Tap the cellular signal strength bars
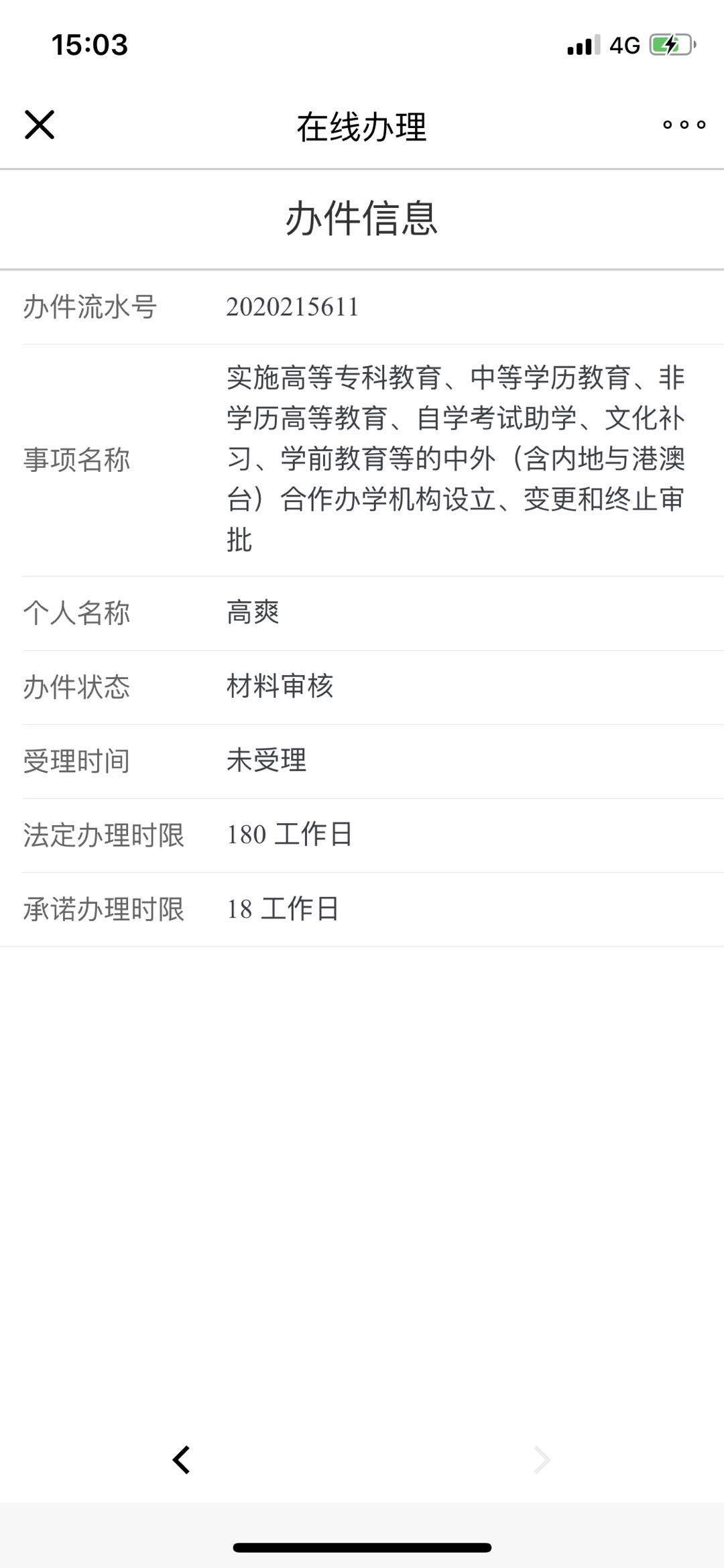724x1568 pixels. [x=581, y=44]
